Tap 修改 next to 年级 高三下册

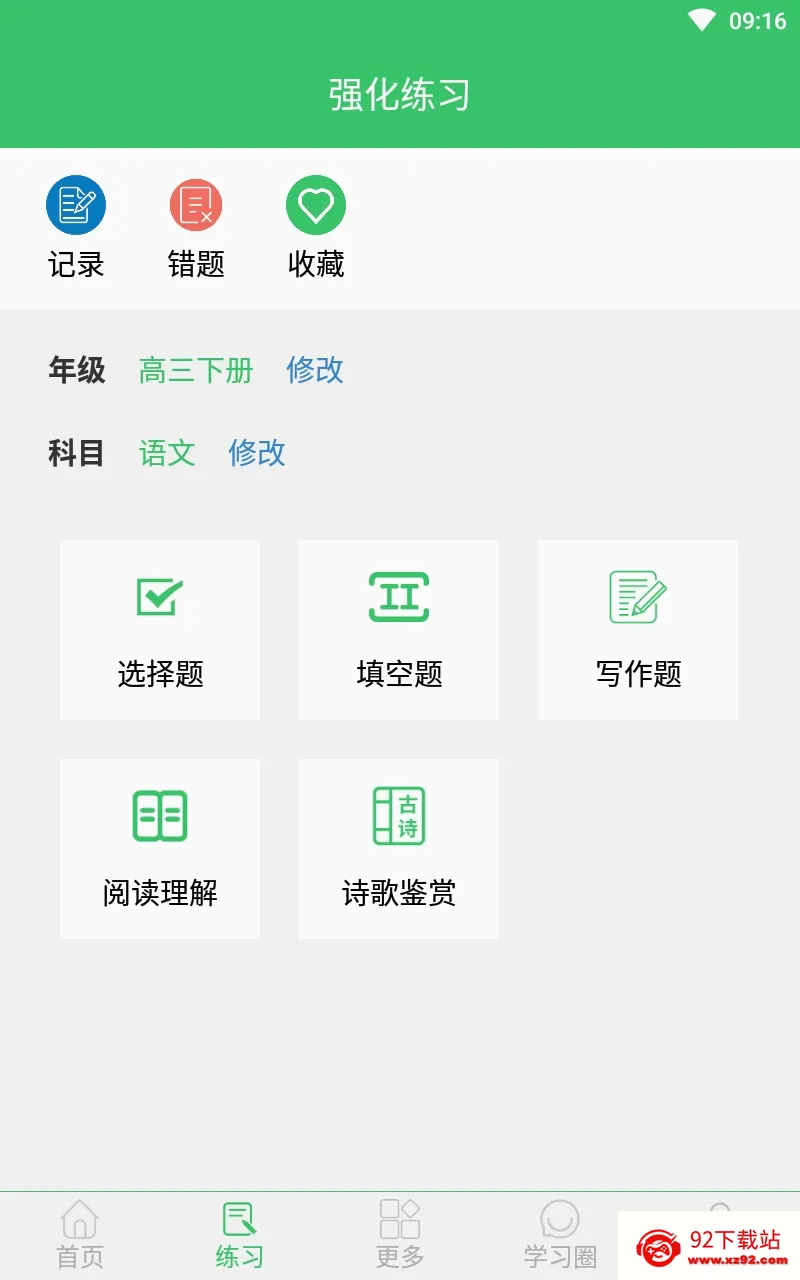315,370
